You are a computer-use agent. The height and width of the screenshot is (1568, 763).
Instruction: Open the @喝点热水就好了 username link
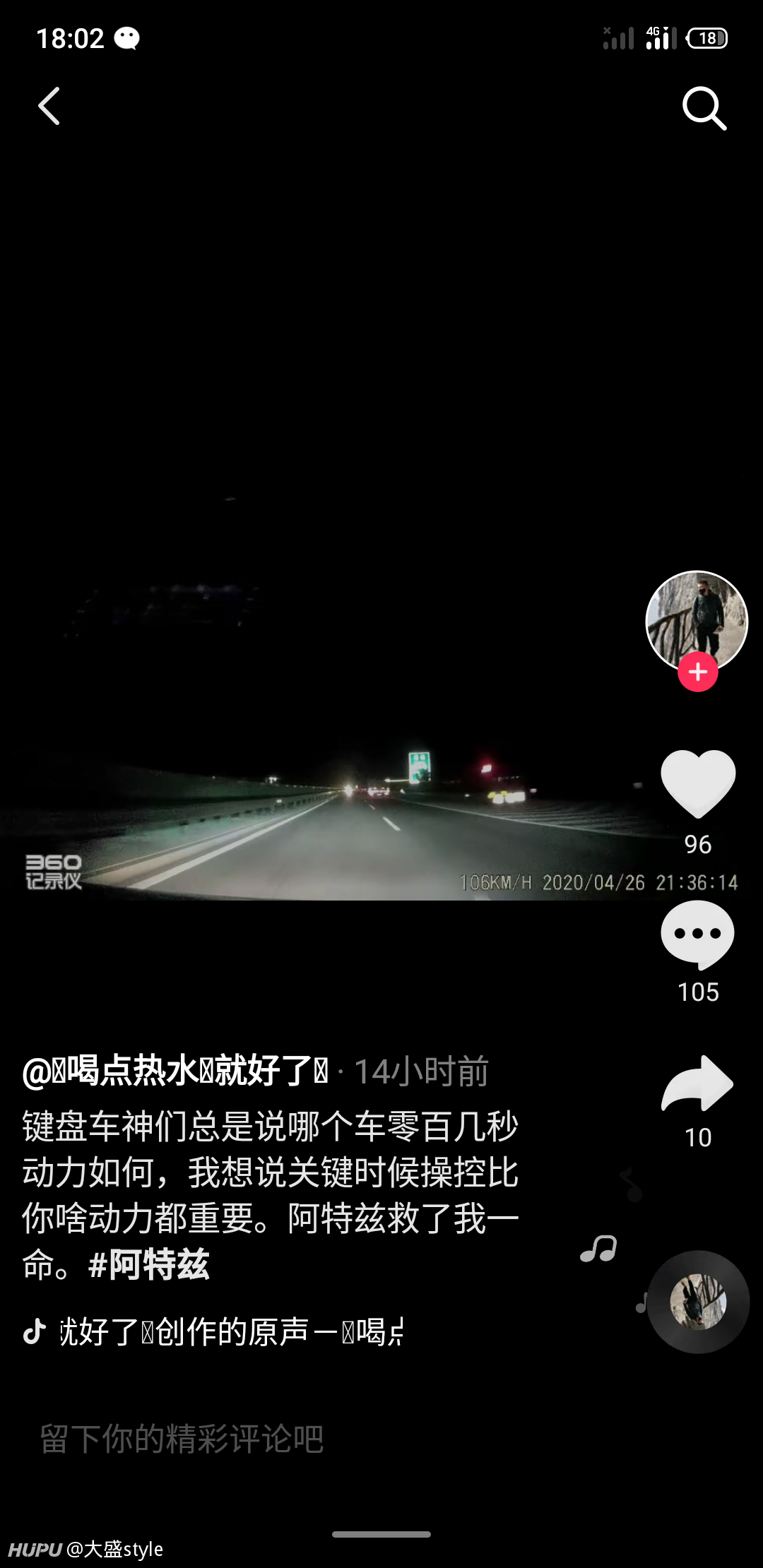point(176,1071)
